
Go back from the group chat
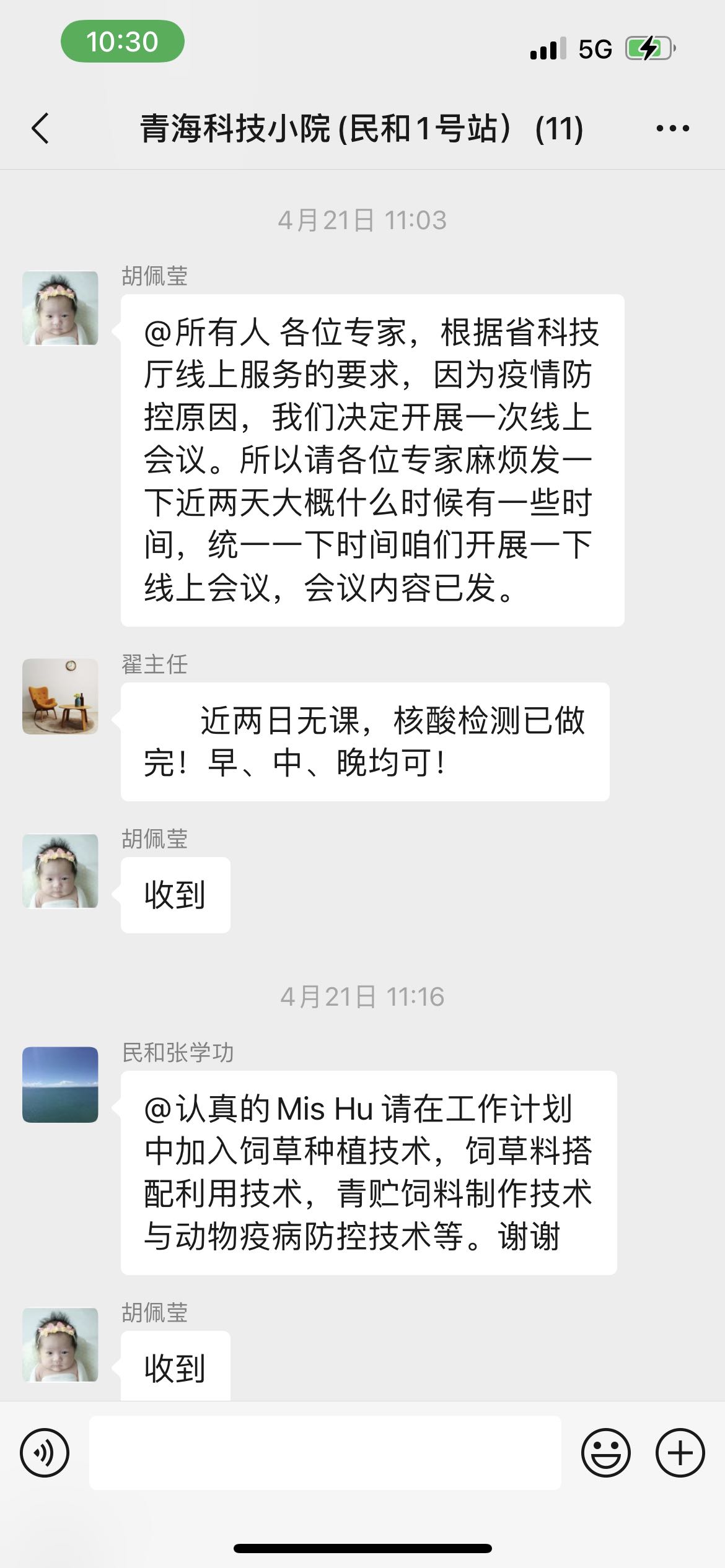[40, 129]
